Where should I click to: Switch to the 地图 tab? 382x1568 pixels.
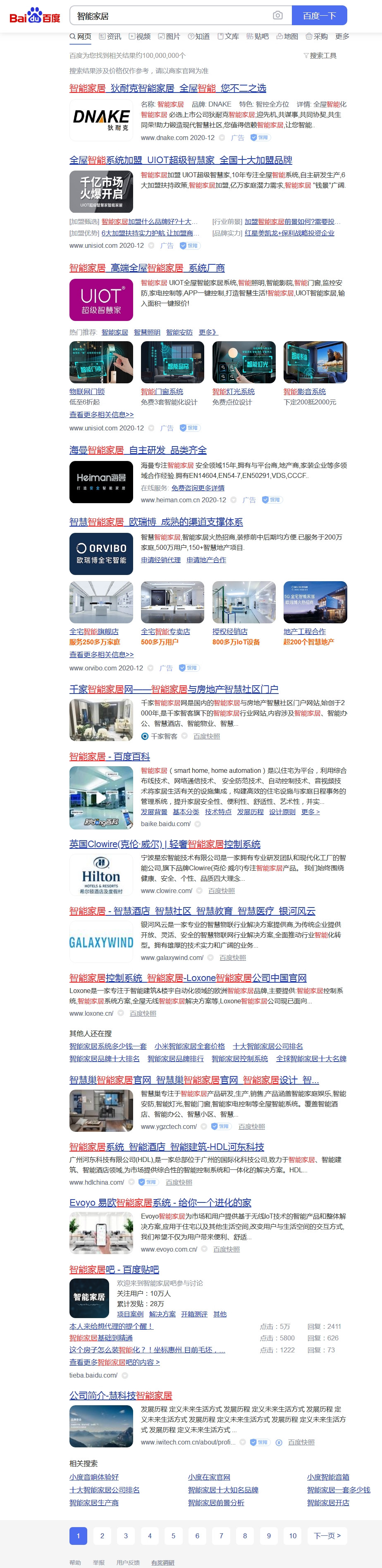pos(288,36)
